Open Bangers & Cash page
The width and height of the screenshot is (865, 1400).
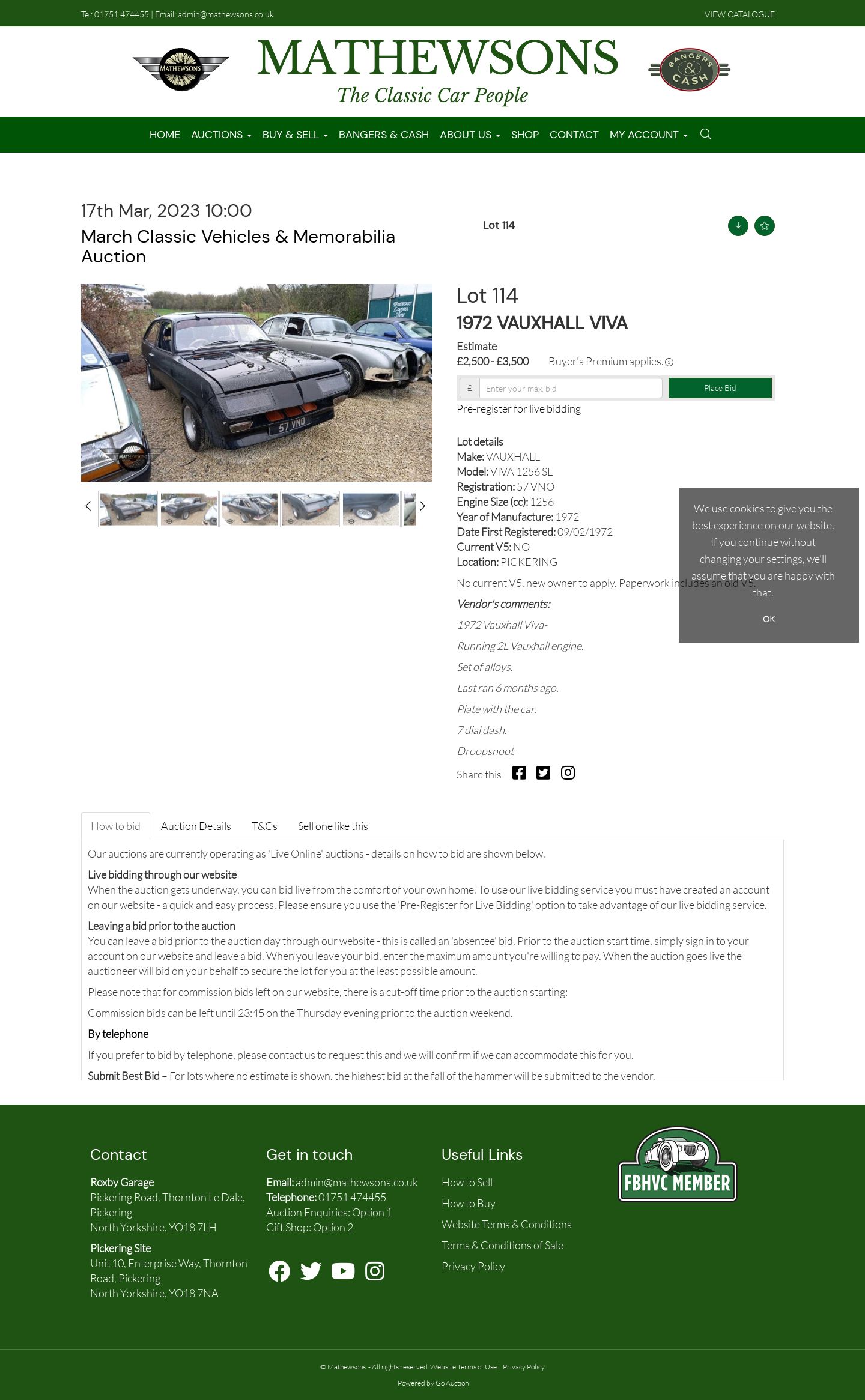click(383, 135)
